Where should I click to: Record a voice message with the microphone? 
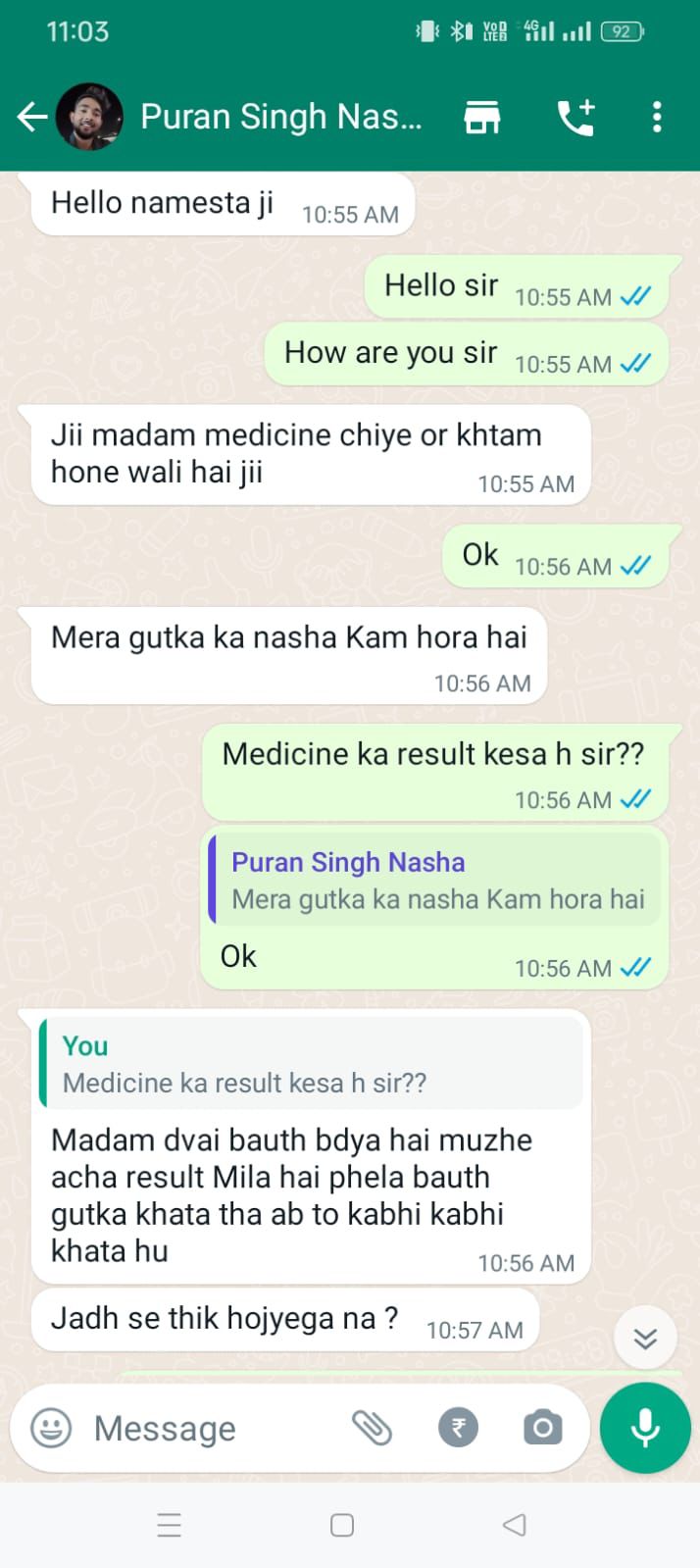pyautogui.click(x=645, y=1428)
